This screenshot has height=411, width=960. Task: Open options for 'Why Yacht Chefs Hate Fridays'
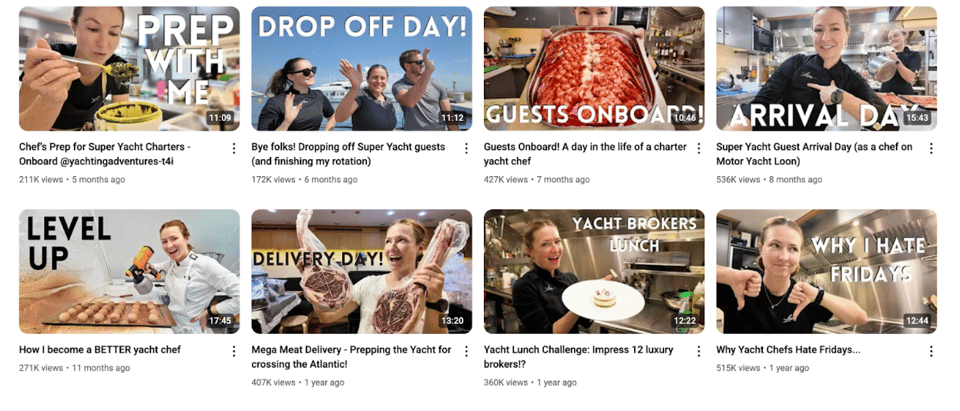point(931,351)
